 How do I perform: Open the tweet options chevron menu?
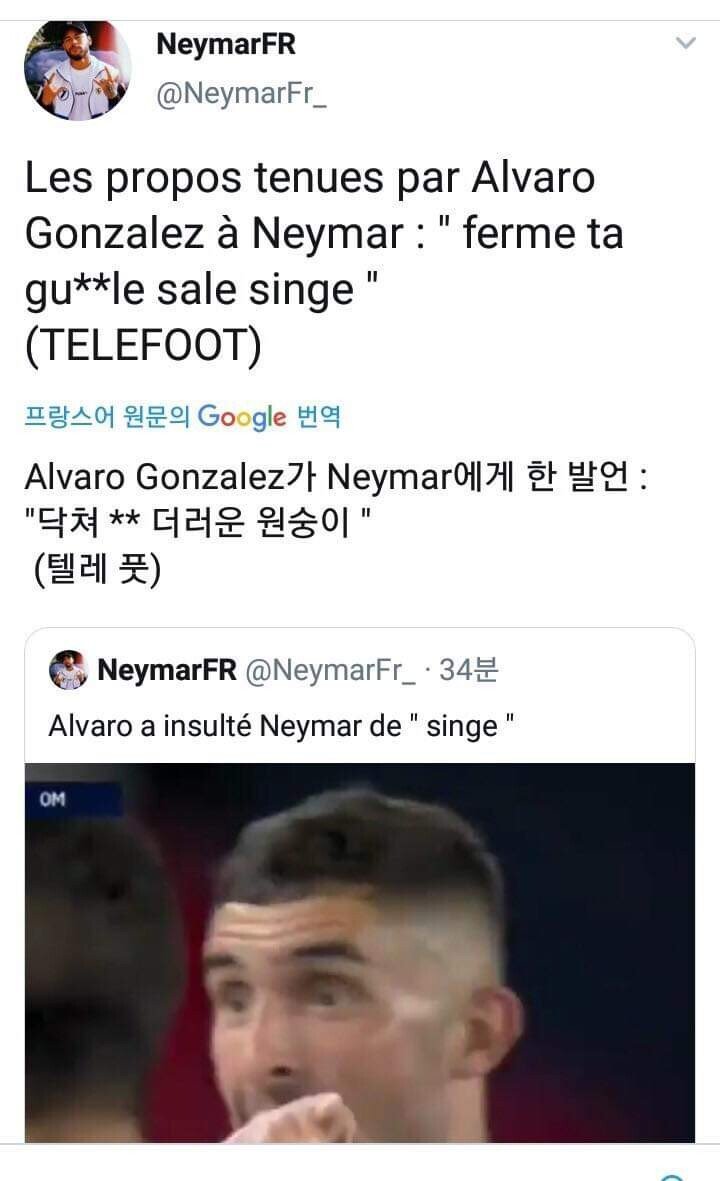pyautogui.click(x=685, y=43)
